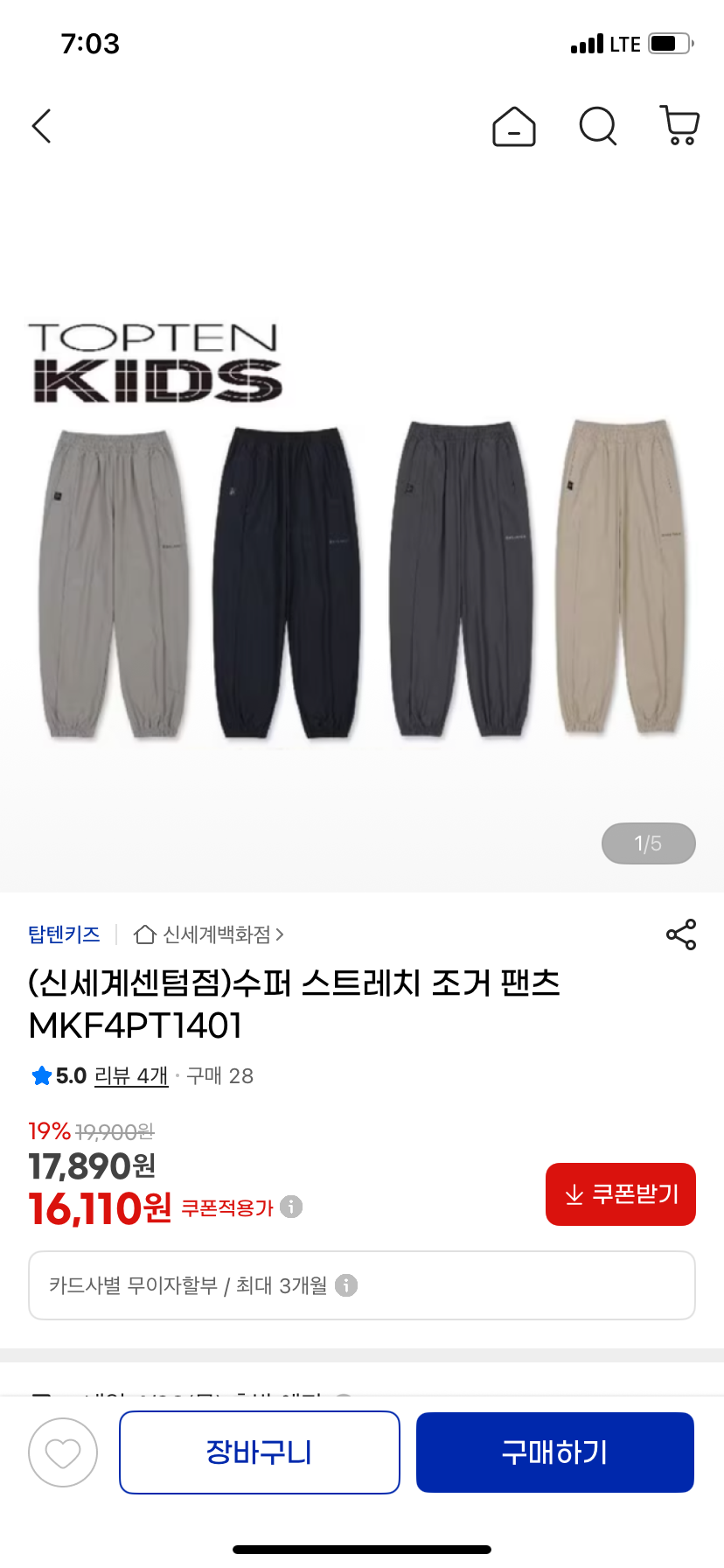The height and width of the screenshot is (1568, 724).
Task: Expand the 신세계백화점 store page chevron
Action: (x=278, y=934)
